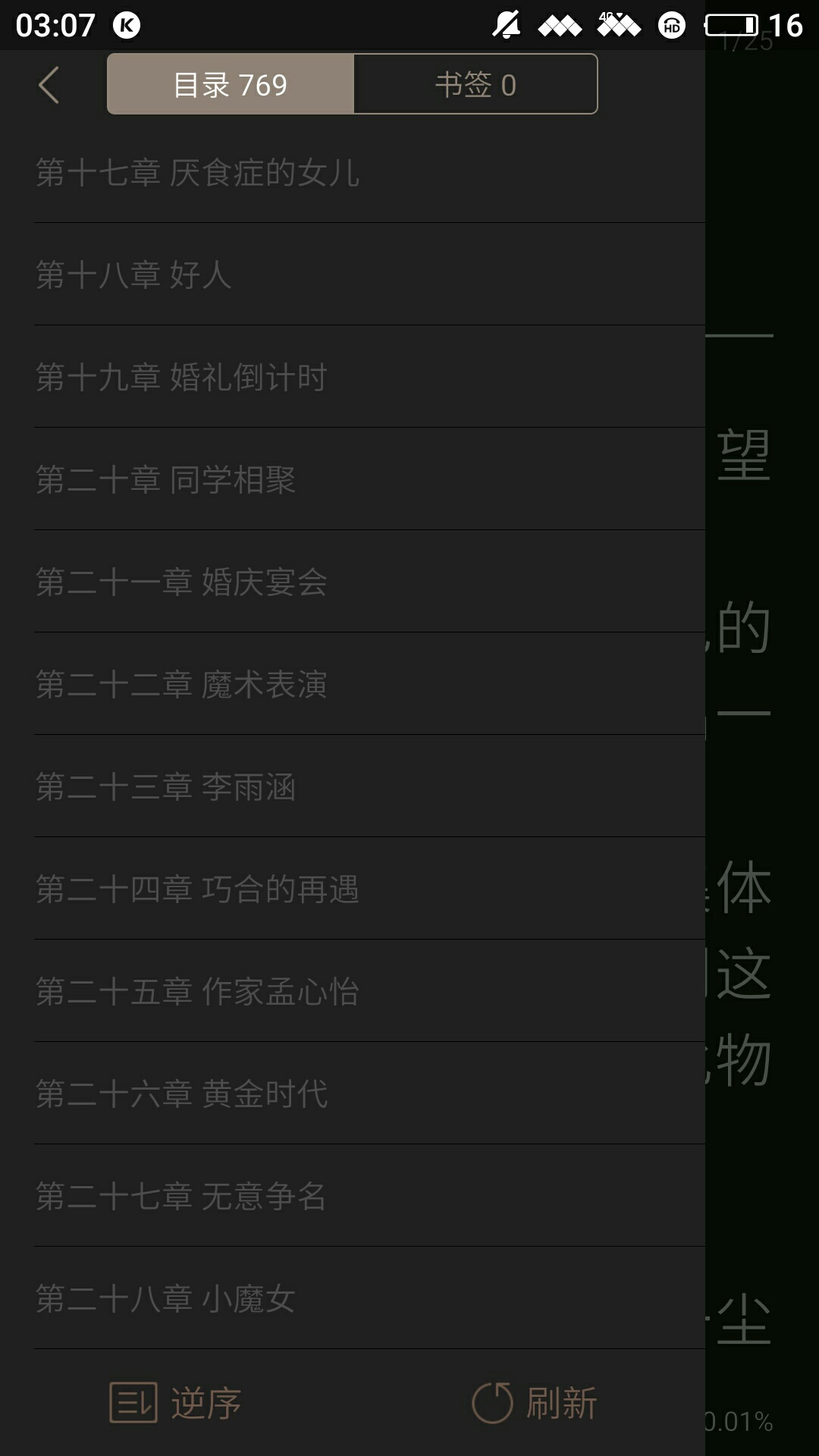
Task: Switch to the 书签 0 tab
Action: (475, 85)
